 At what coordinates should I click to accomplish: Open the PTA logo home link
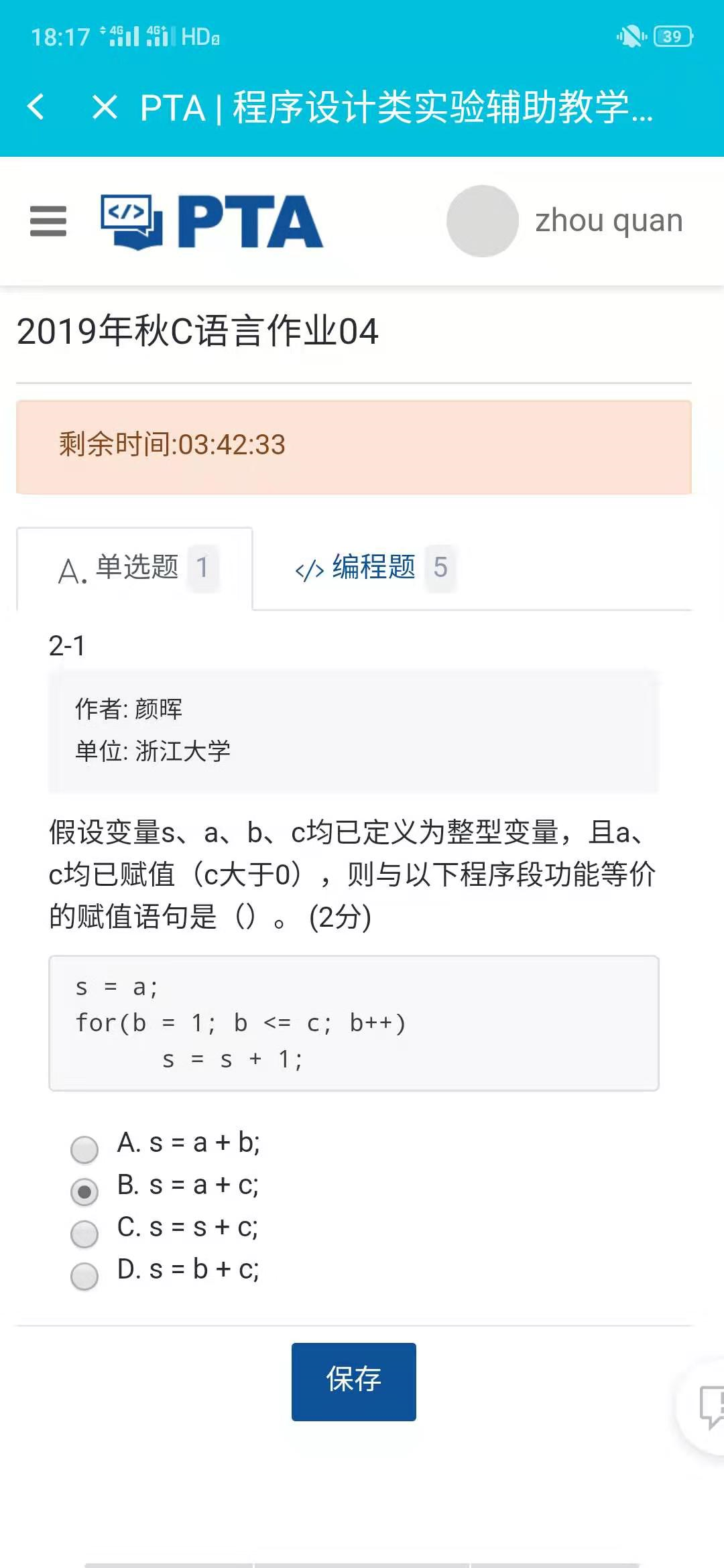[x=212, y=222]
